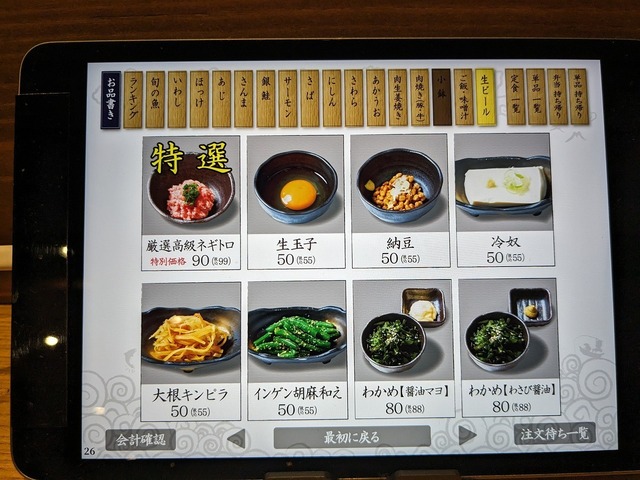This screenshot has height=480, width=640.
Task: Tap the 会計確認 button
Action: [x=140, y=438]
